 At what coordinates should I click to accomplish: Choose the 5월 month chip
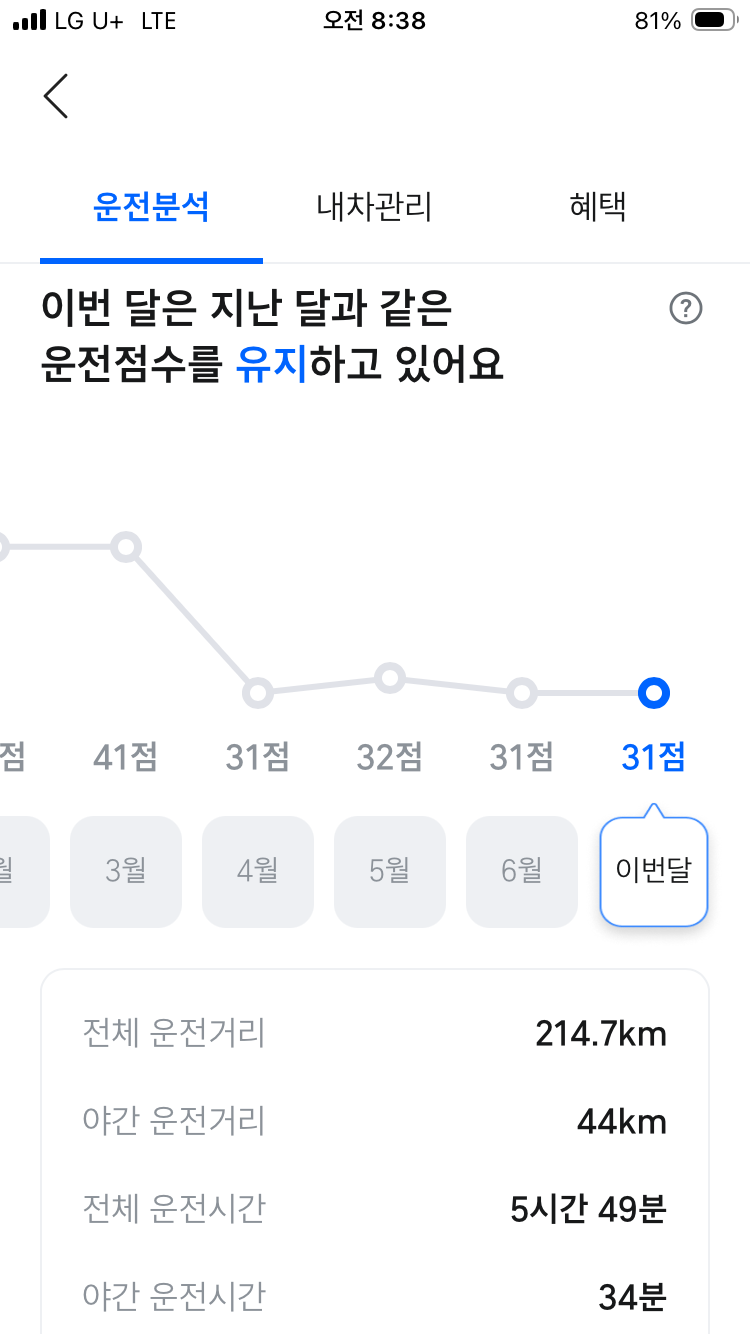pos(390,871)
